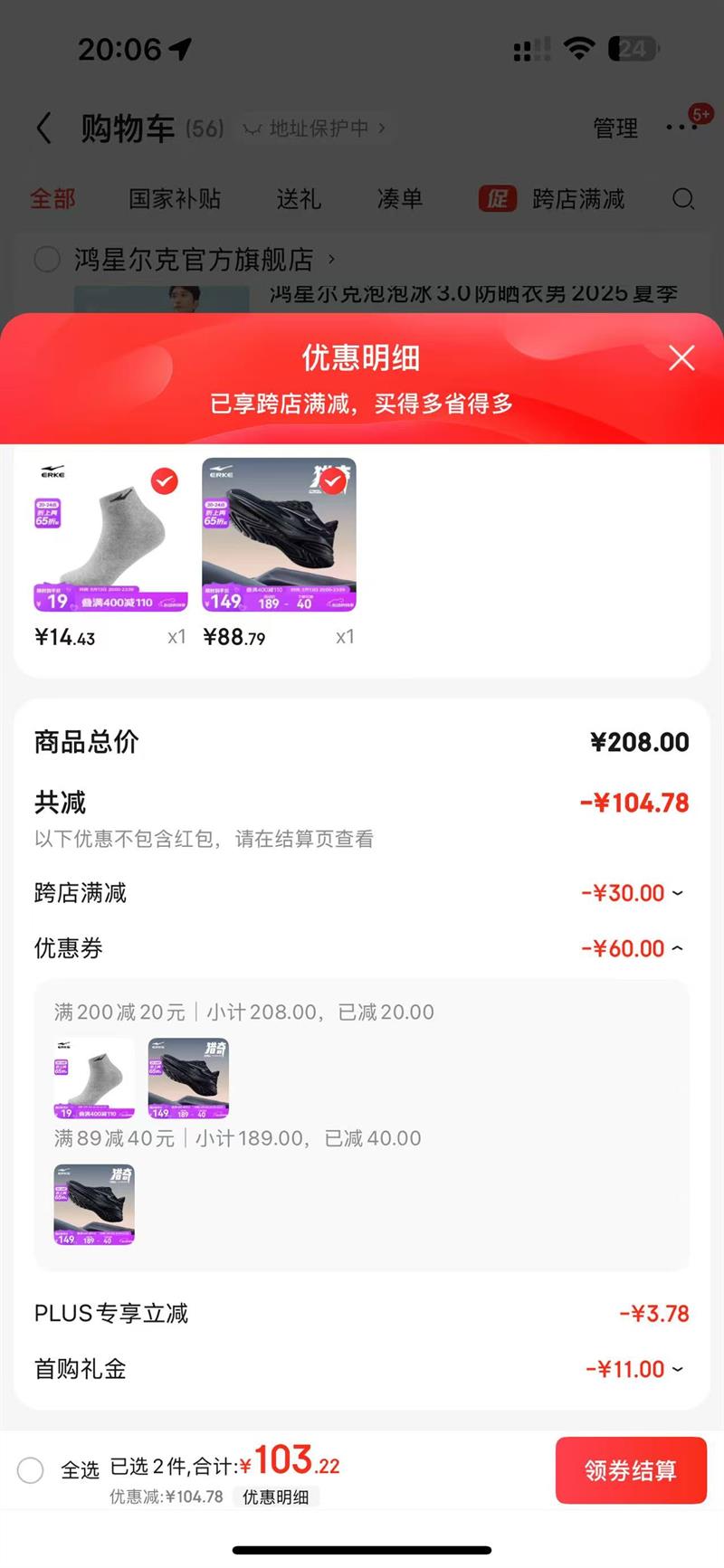Toggle the 全选 select-all checkbox
Viewport: 724px width, 1568px height.
click(x=31, y=1470)
